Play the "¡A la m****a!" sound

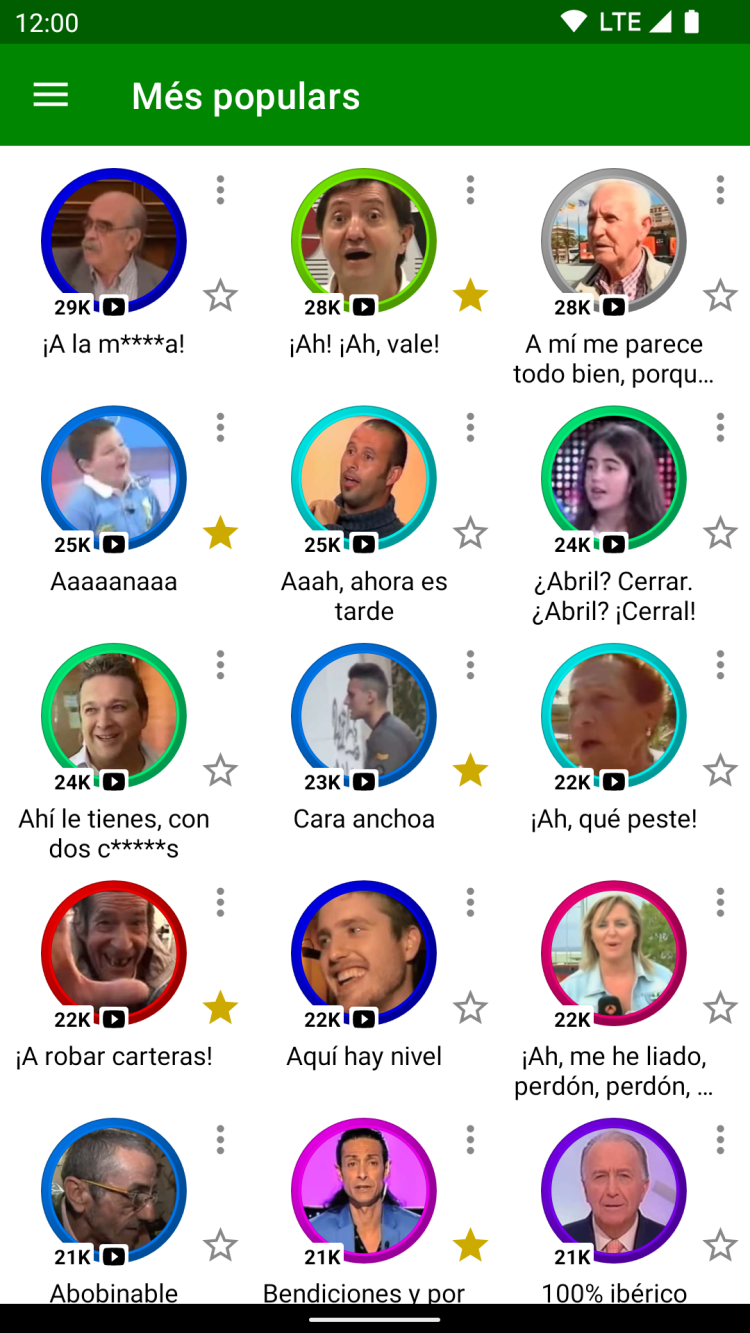click(114, 241)
